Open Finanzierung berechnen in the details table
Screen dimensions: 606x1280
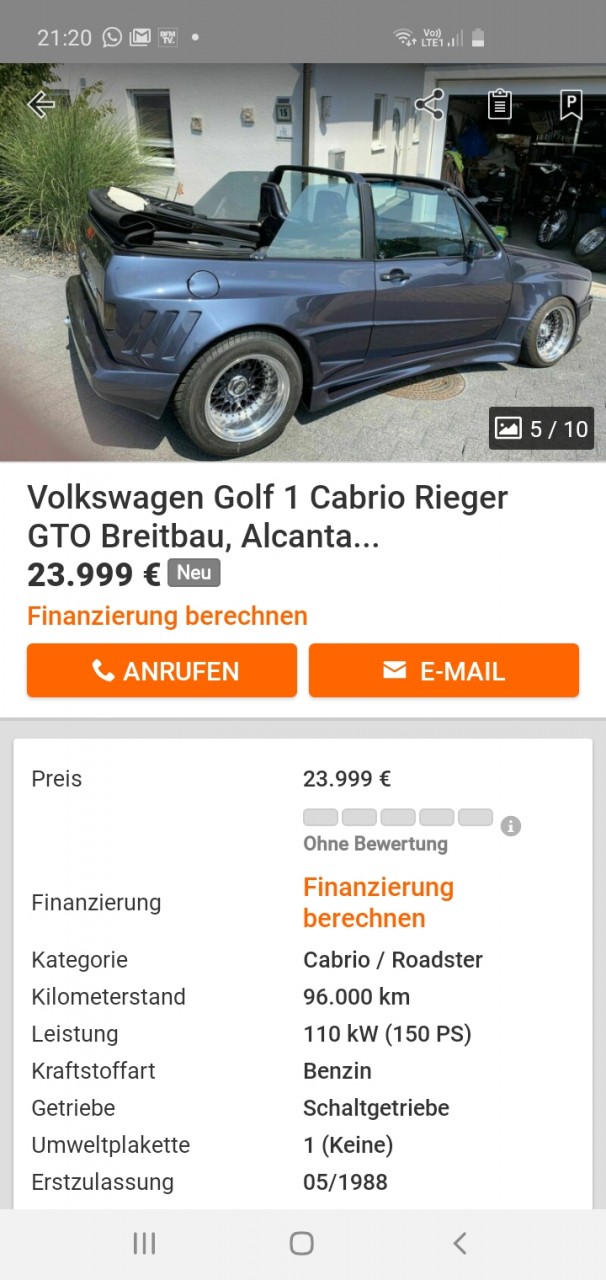pyautogui.click(x=378, y=902)
